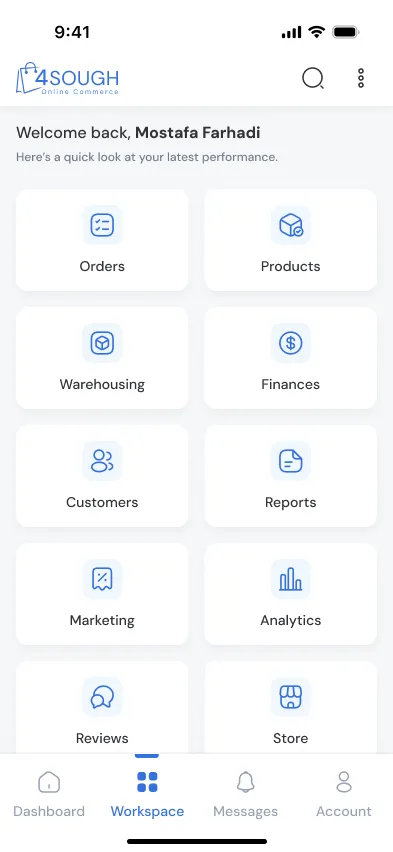This screenshot has height=852, width=393.
Task: Open the Store card
Action: (x=290, y=707)
